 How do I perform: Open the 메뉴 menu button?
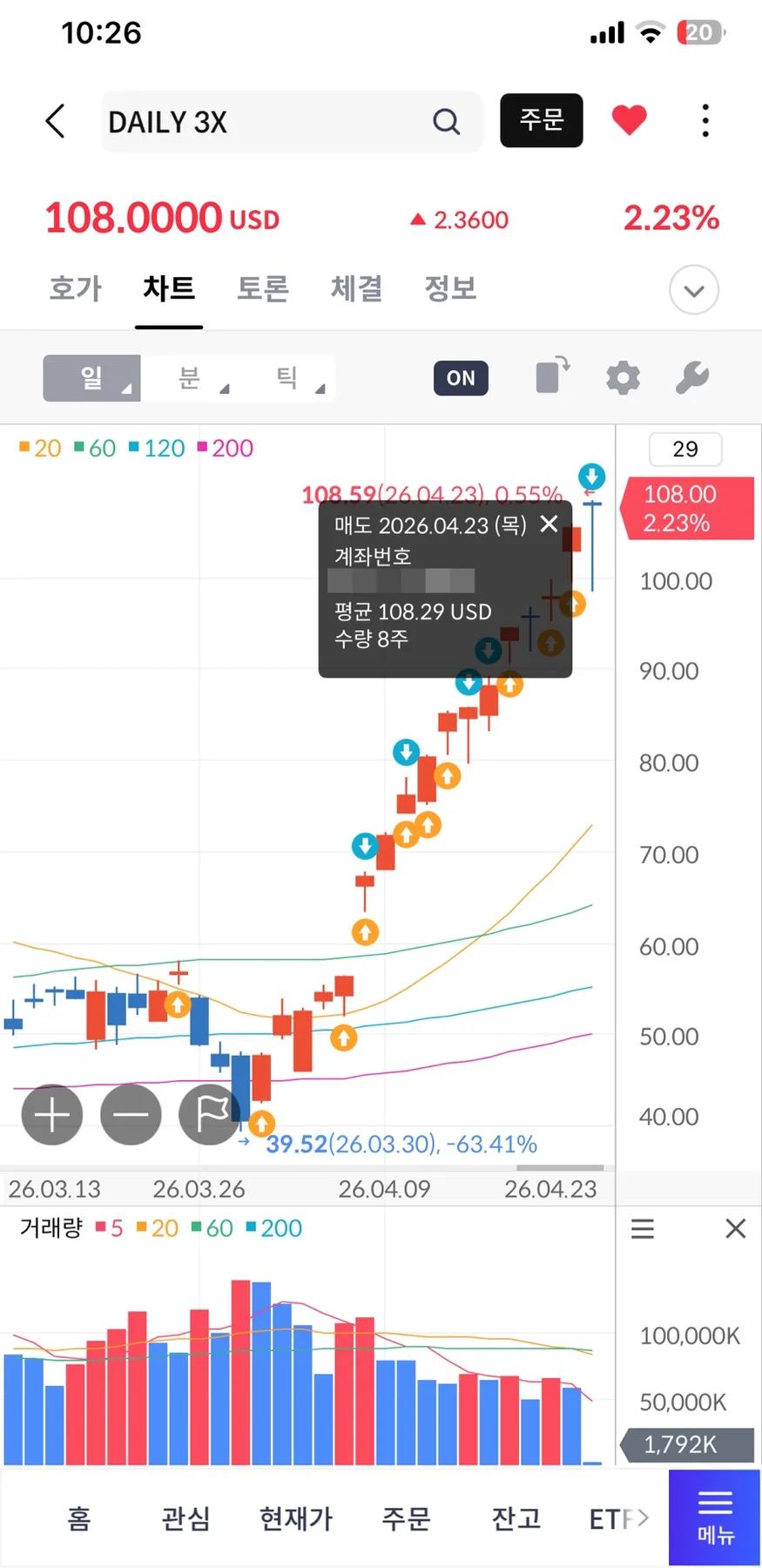tap(715, 1517)
